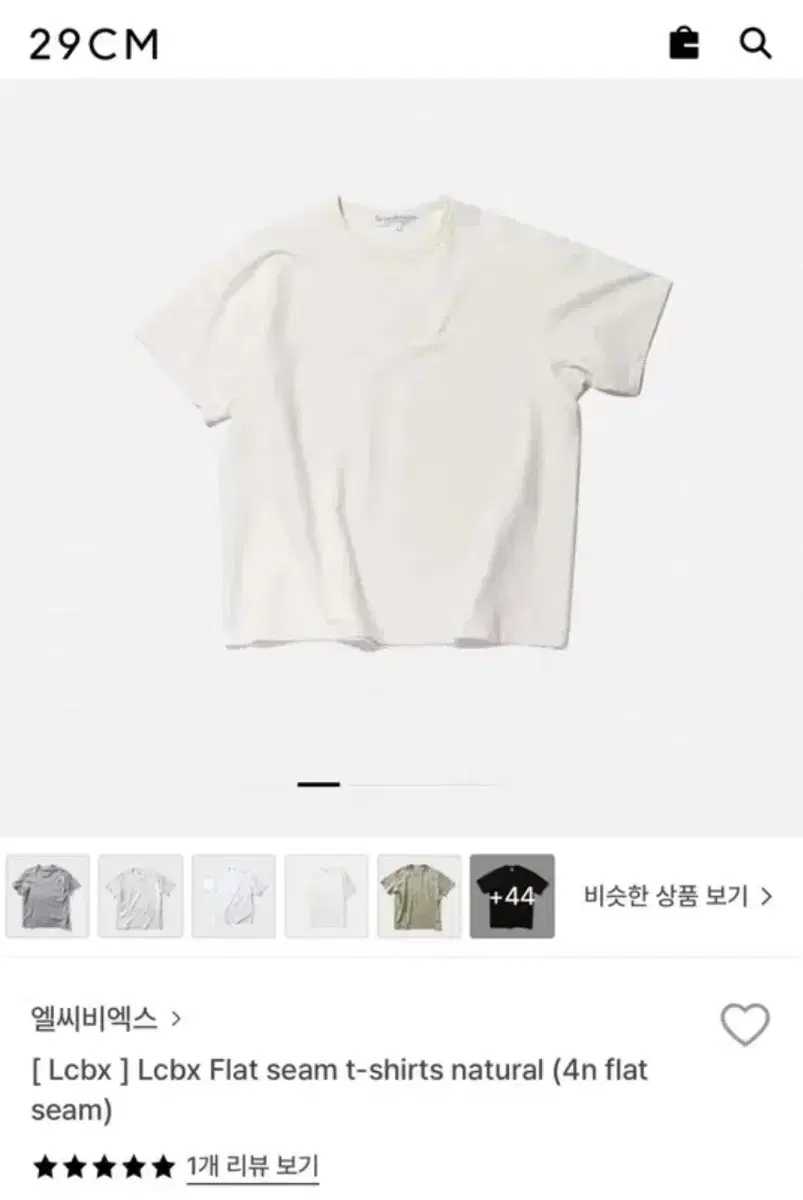Open the shopping bag icon
Viewport: 803px width, 1200px height.
point(684,45)
